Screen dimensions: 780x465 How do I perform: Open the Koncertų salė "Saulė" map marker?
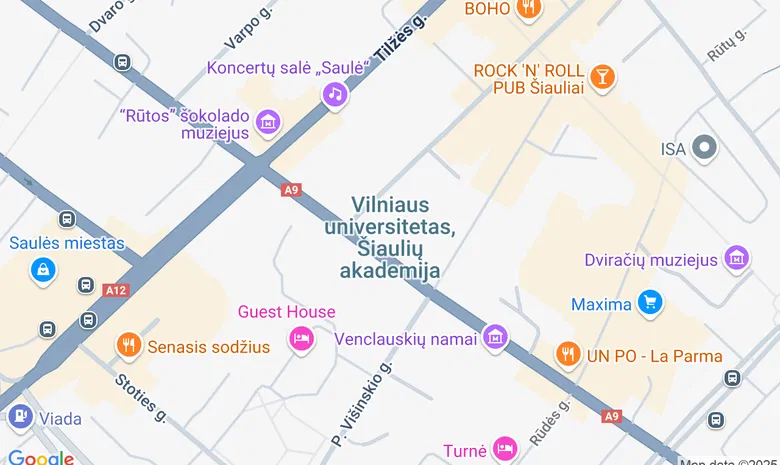tap(334, 94)
